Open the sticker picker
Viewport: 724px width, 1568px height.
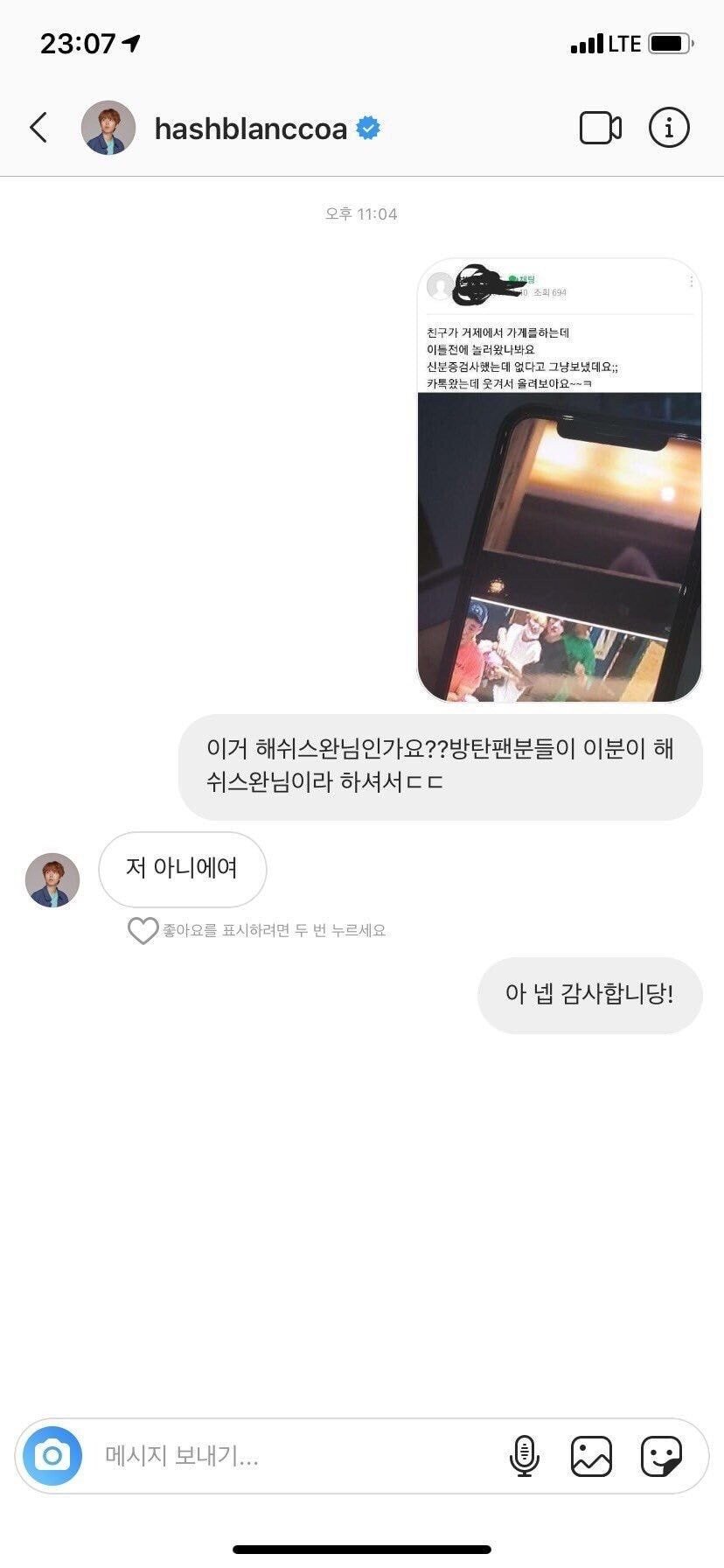click(661, 1456)
